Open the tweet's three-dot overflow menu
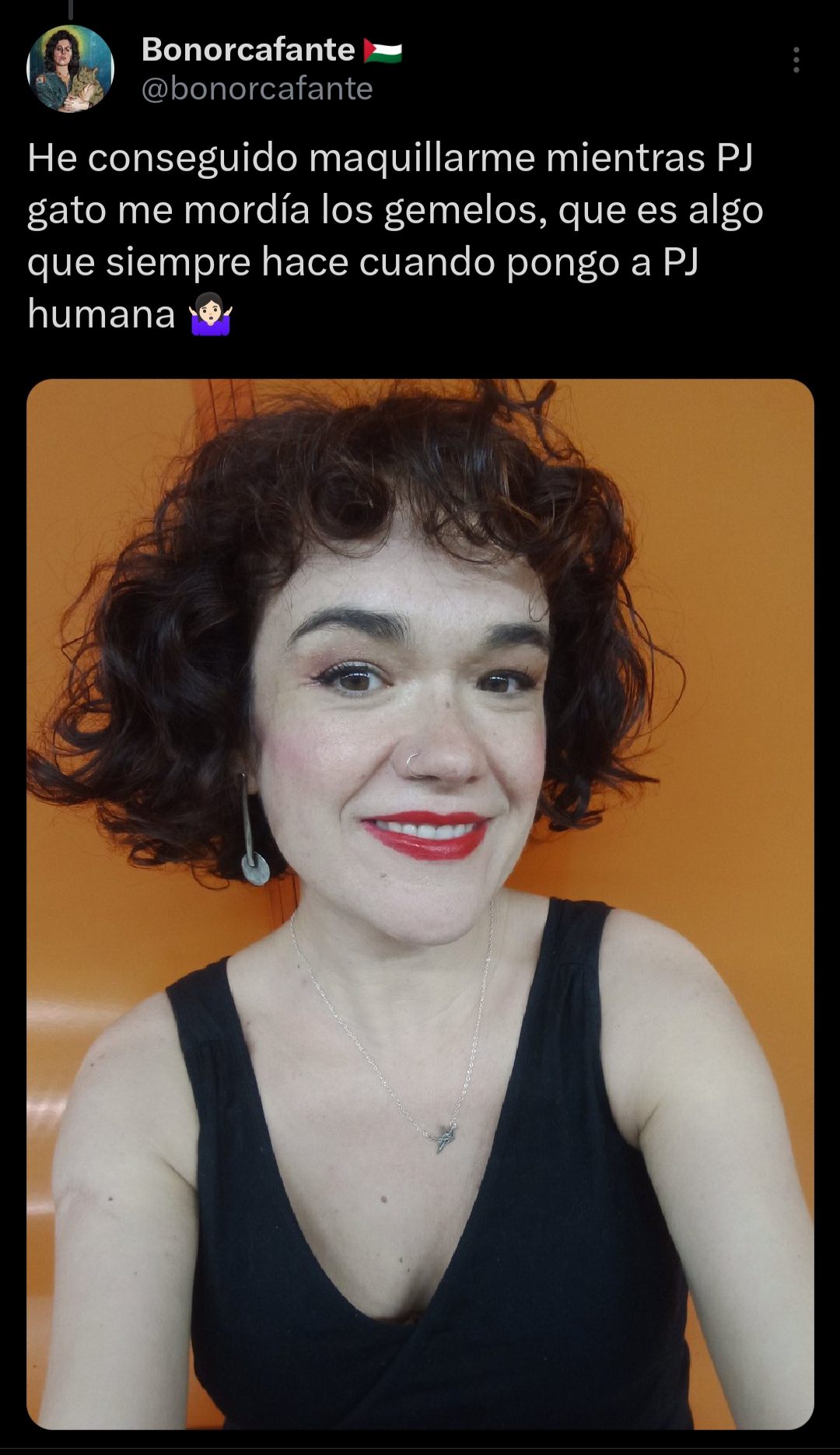Screen dimensions: 840x1455 (x=796, y=60)
